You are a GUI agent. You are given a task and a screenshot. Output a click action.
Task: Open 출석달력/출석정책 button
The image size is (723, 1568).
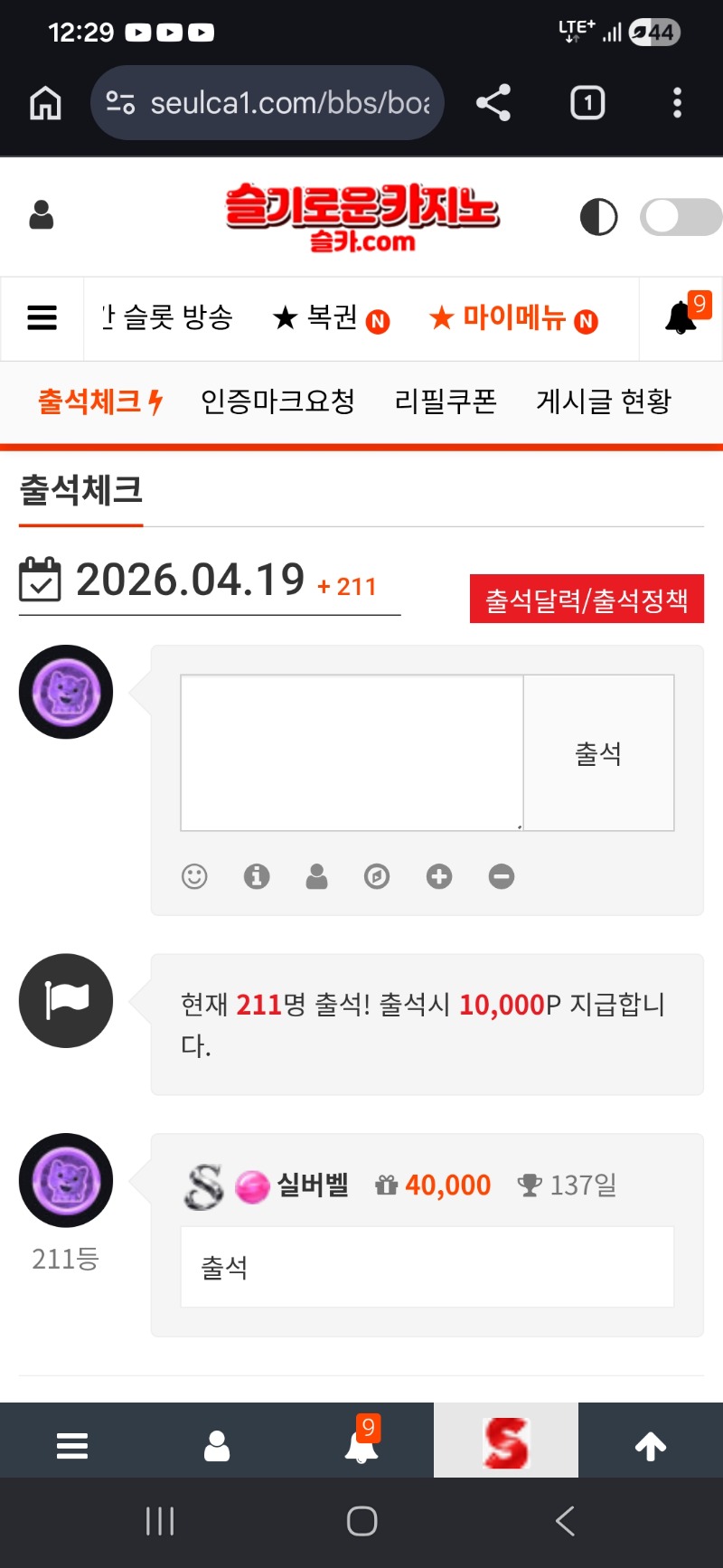point(587,600)
